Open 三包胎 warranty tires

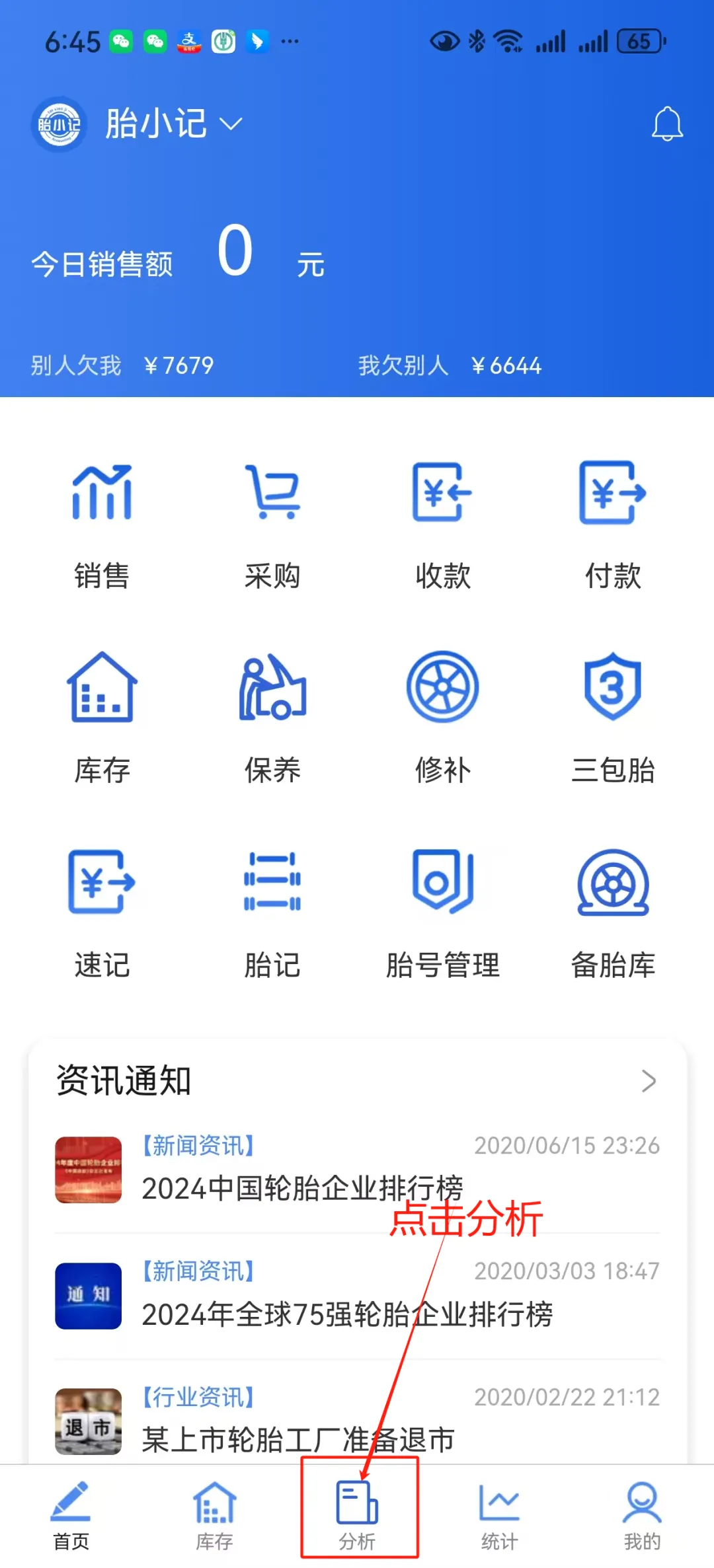[x=613, y=718]
